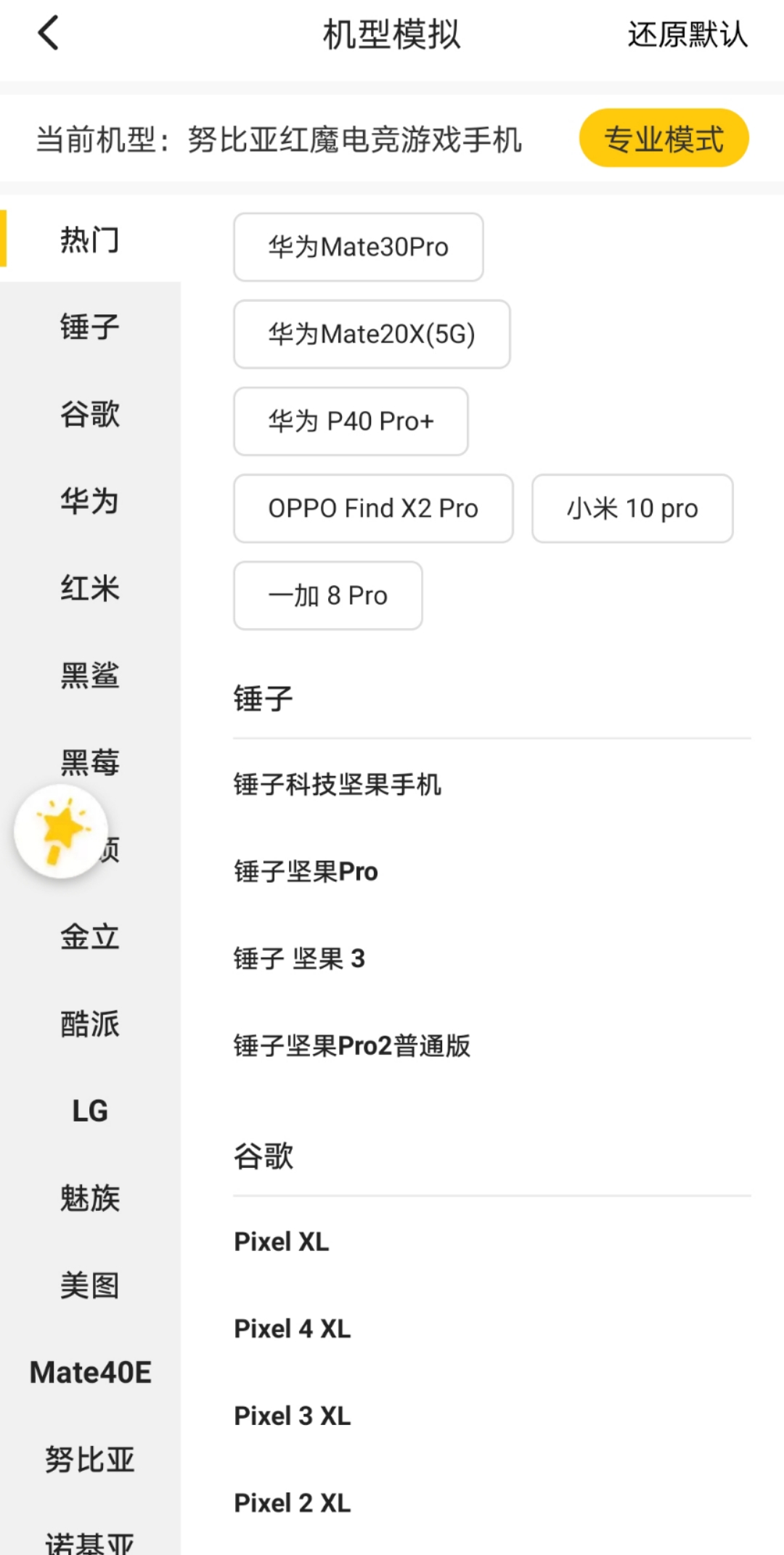
Task: Select OPPO Find X2 Pro
Action: pyautogui.click(x=373, y=508)
